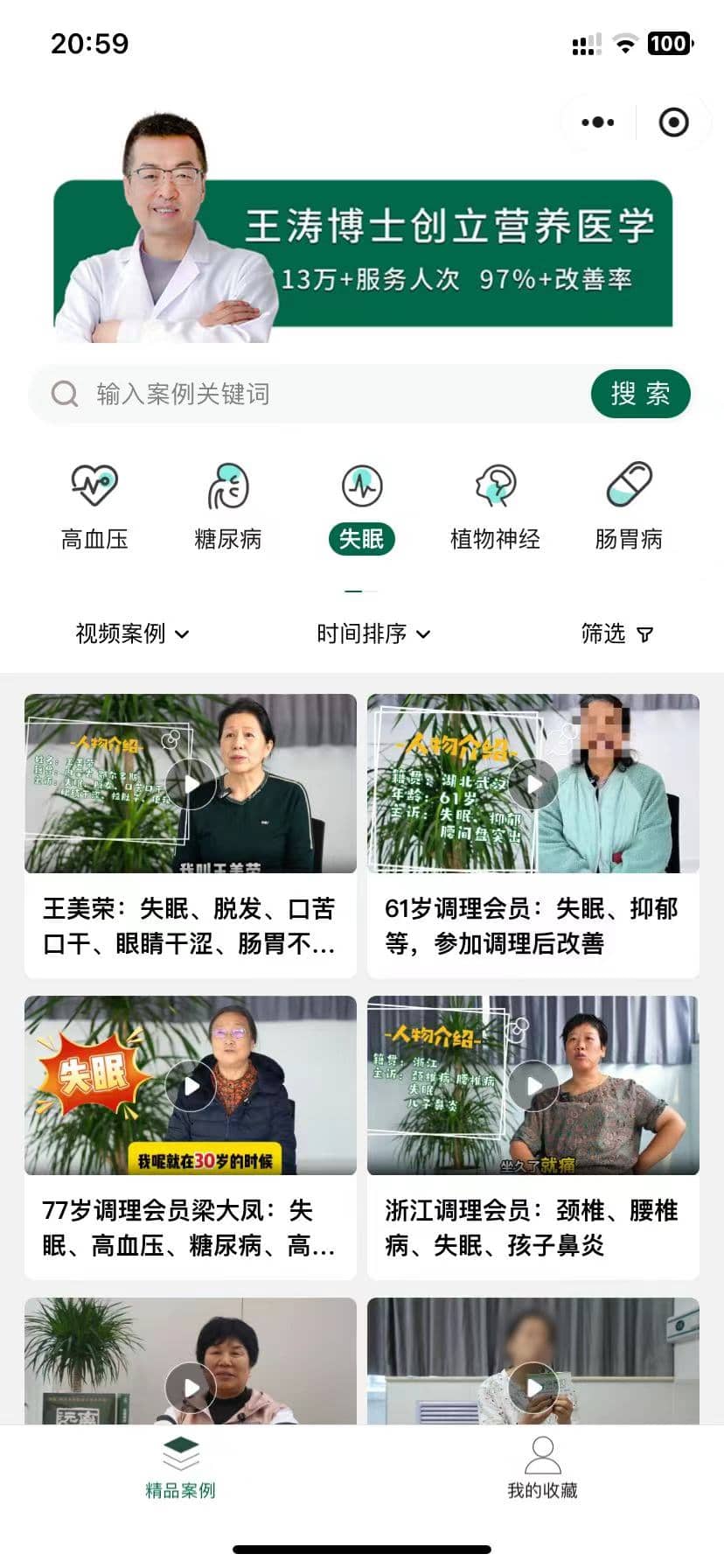This screenshot has width=724, height=1568.
Task: Open 浙江调理会员 颈椎、腰椎病 video case
Action: (x=533, y=1137)
